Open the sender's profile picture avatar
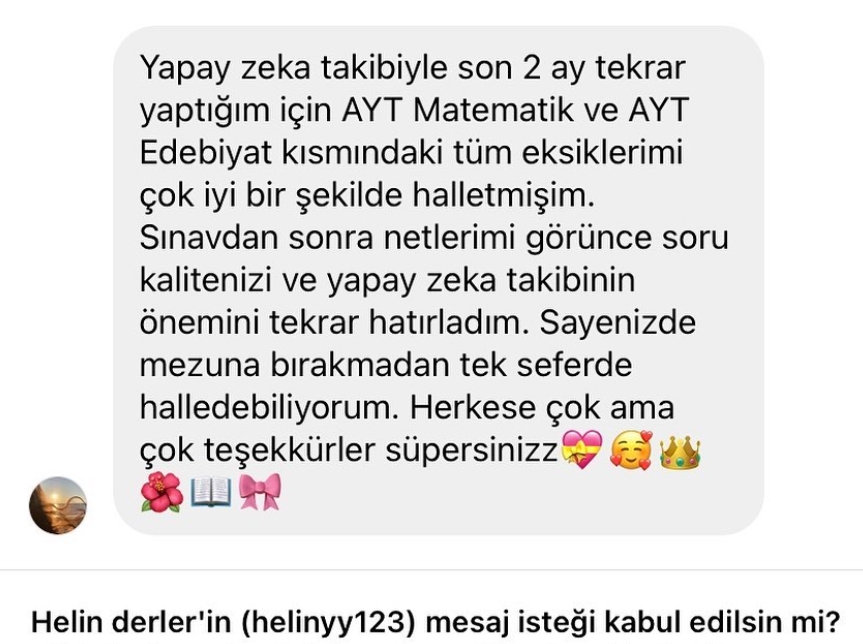Image resolution: width=863 pixels, height=644 pixels. click(x=58, y=505)
